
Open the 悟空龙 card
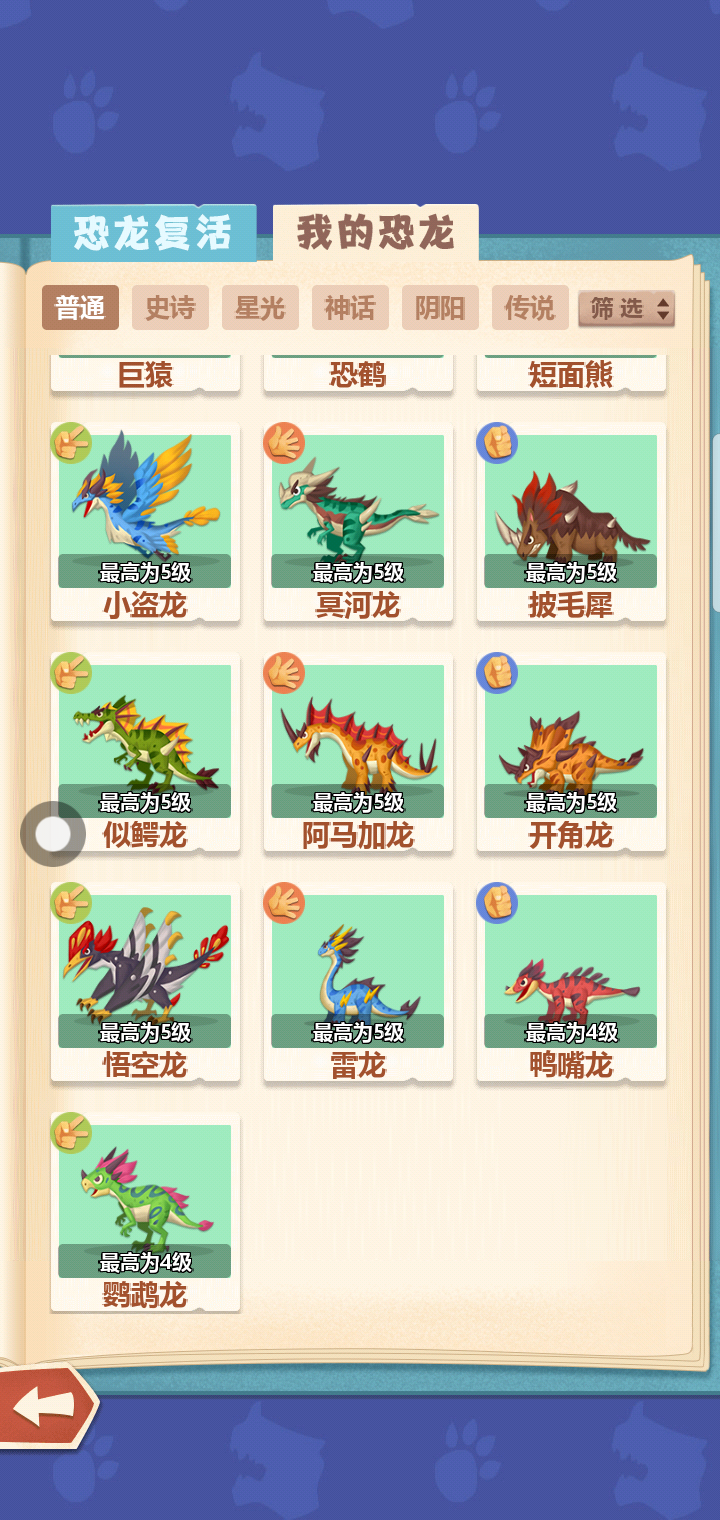pyautogui.click(x=145, y=980)
